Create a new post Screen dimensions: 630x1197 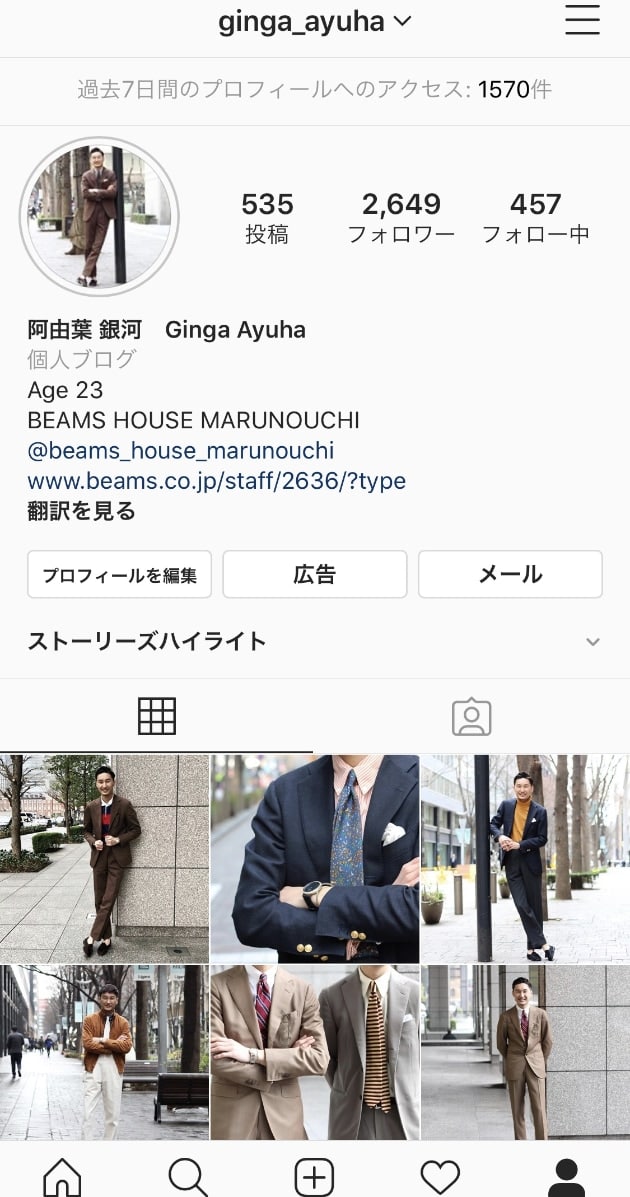pos(314,1176)
